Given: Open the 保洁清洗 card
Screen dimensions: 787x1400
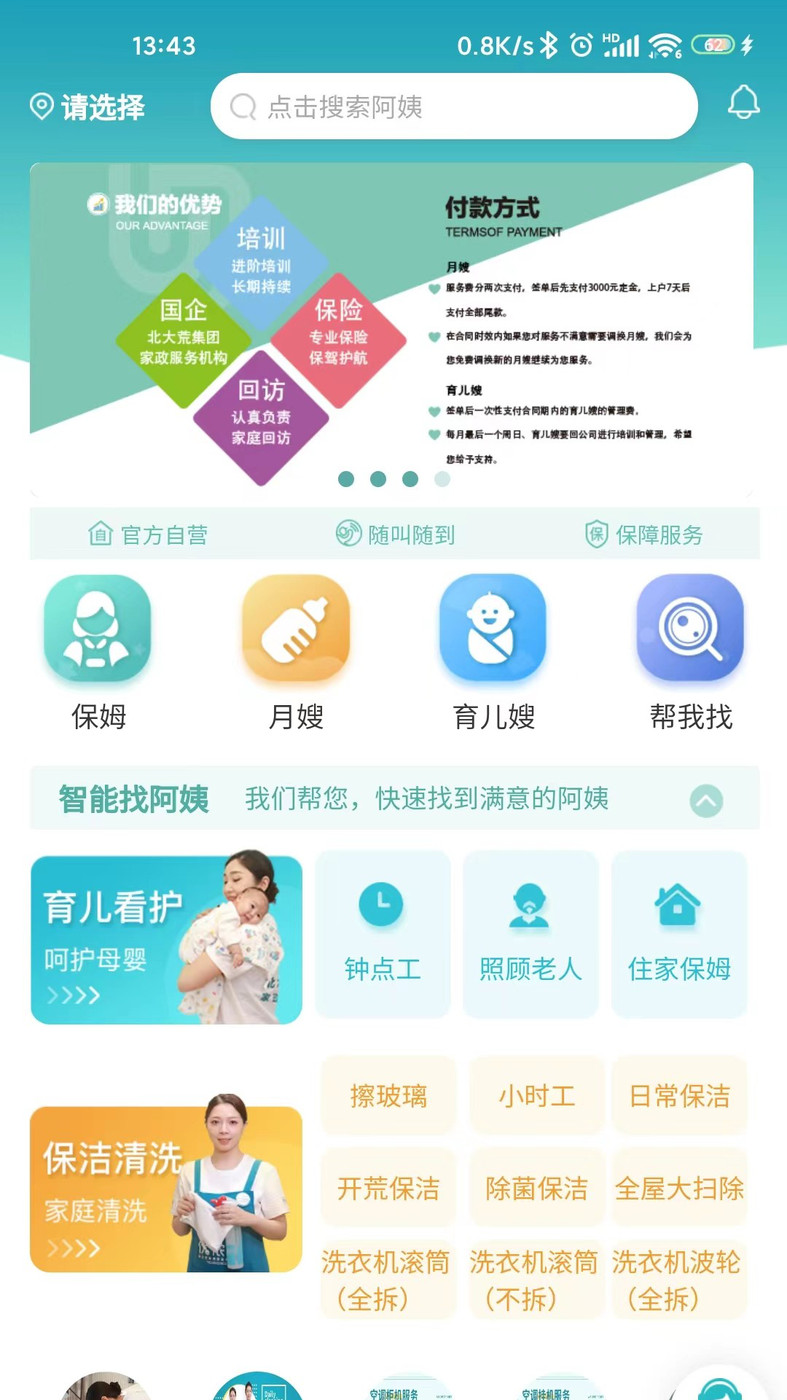Looking at the screenshot, I should click(x=166, y=1188).
